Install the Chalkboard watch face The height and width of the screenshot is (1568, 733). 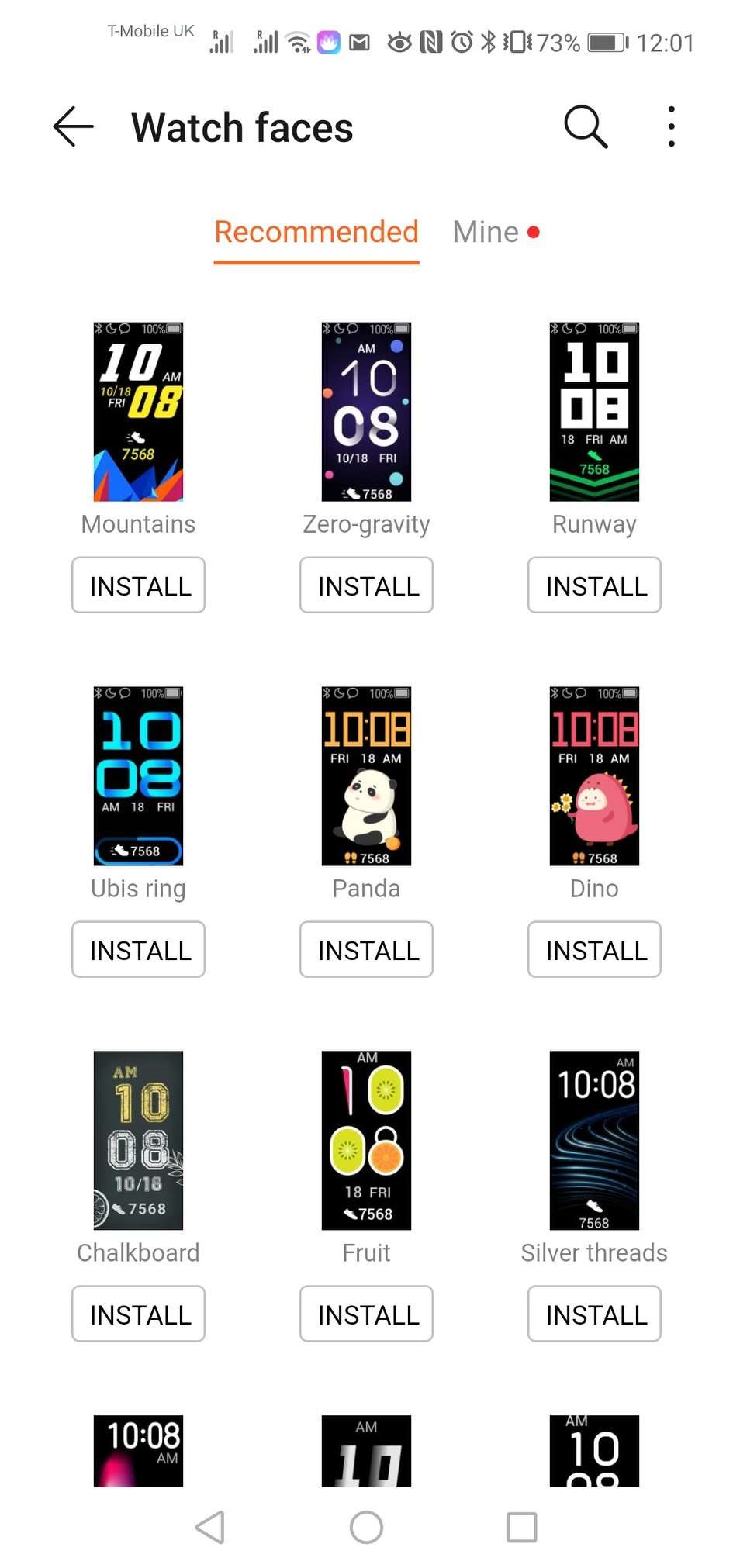(x=139, y=1314)
